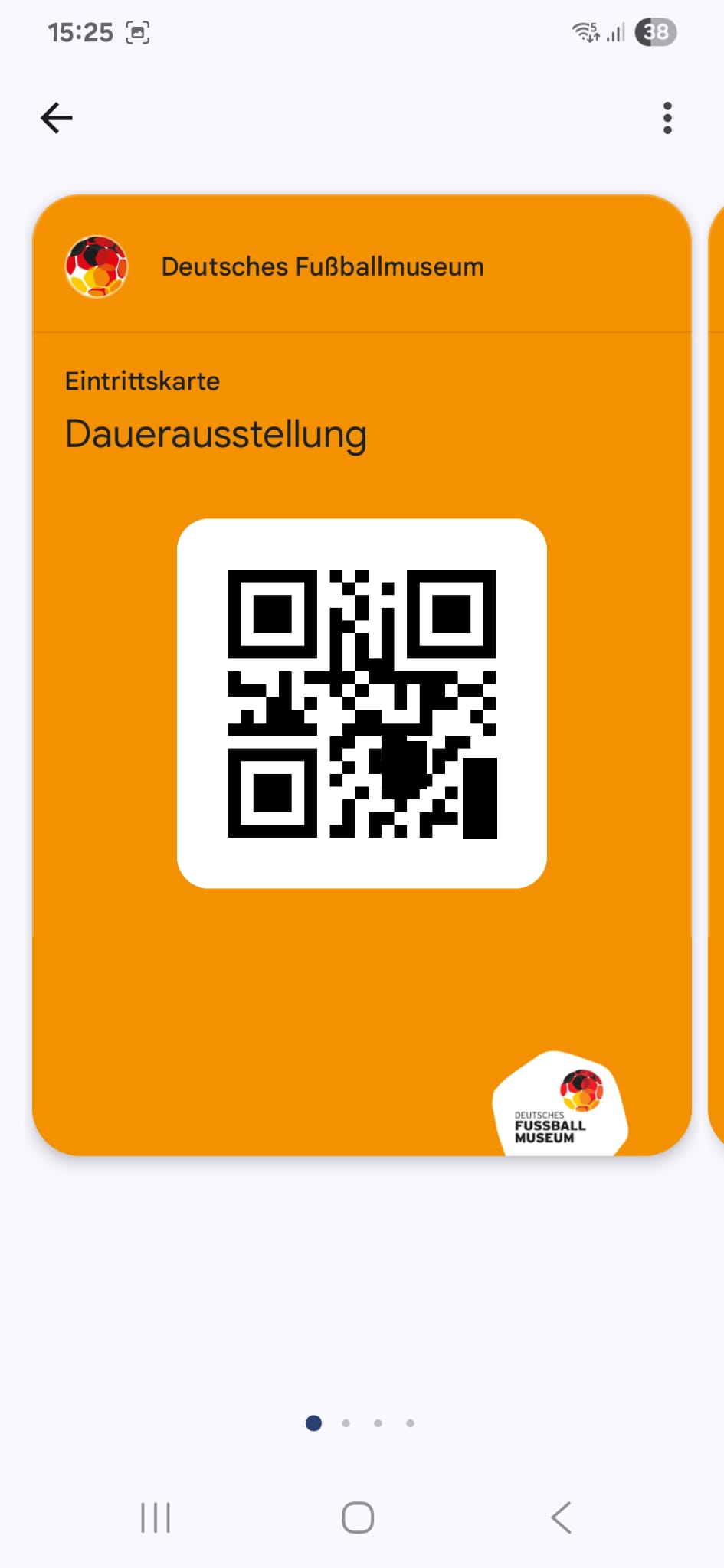Open the three-dot overflow menu
724x1568 pixels.
[667, 118]
